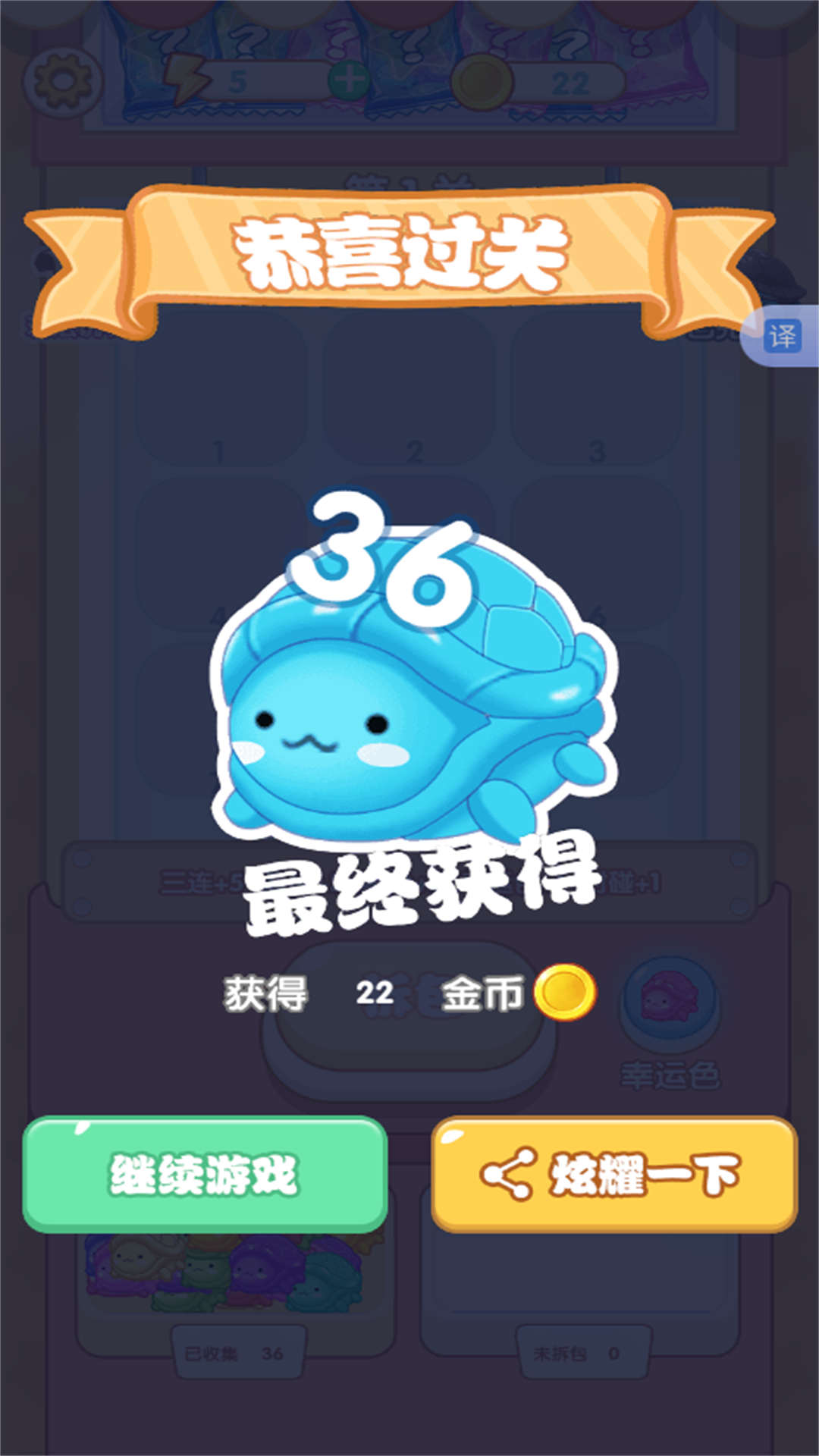The height and width of the screenshot is (1456, 819).
Task: Tap 继续游戏 to continue the game
Action: (x=205, y=1174)
